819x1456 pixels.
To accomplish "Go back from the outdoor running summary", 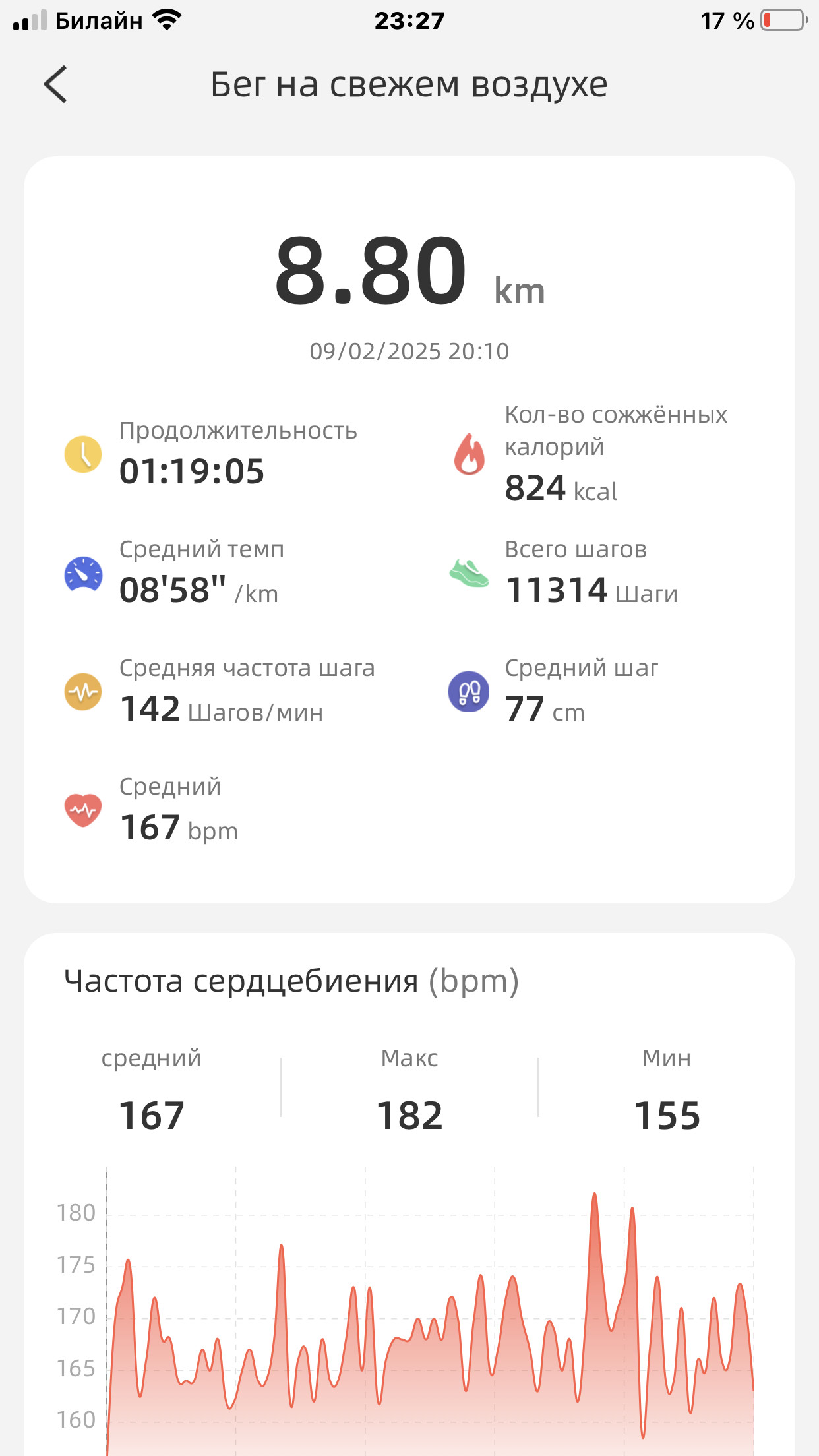I will click(55, 84).
